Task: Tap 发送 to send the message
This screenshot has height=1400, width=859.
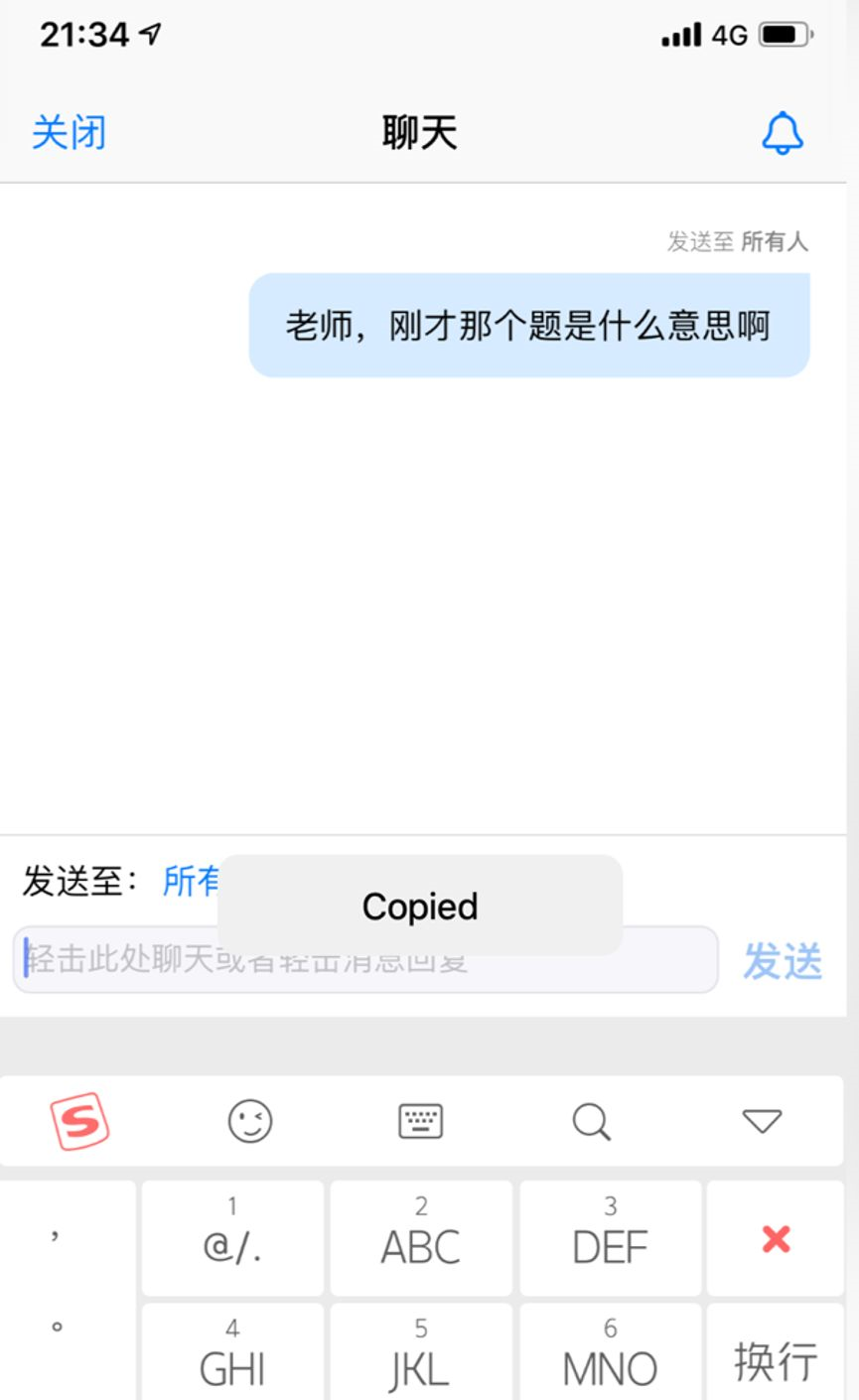Action: (x=783, y=961)
